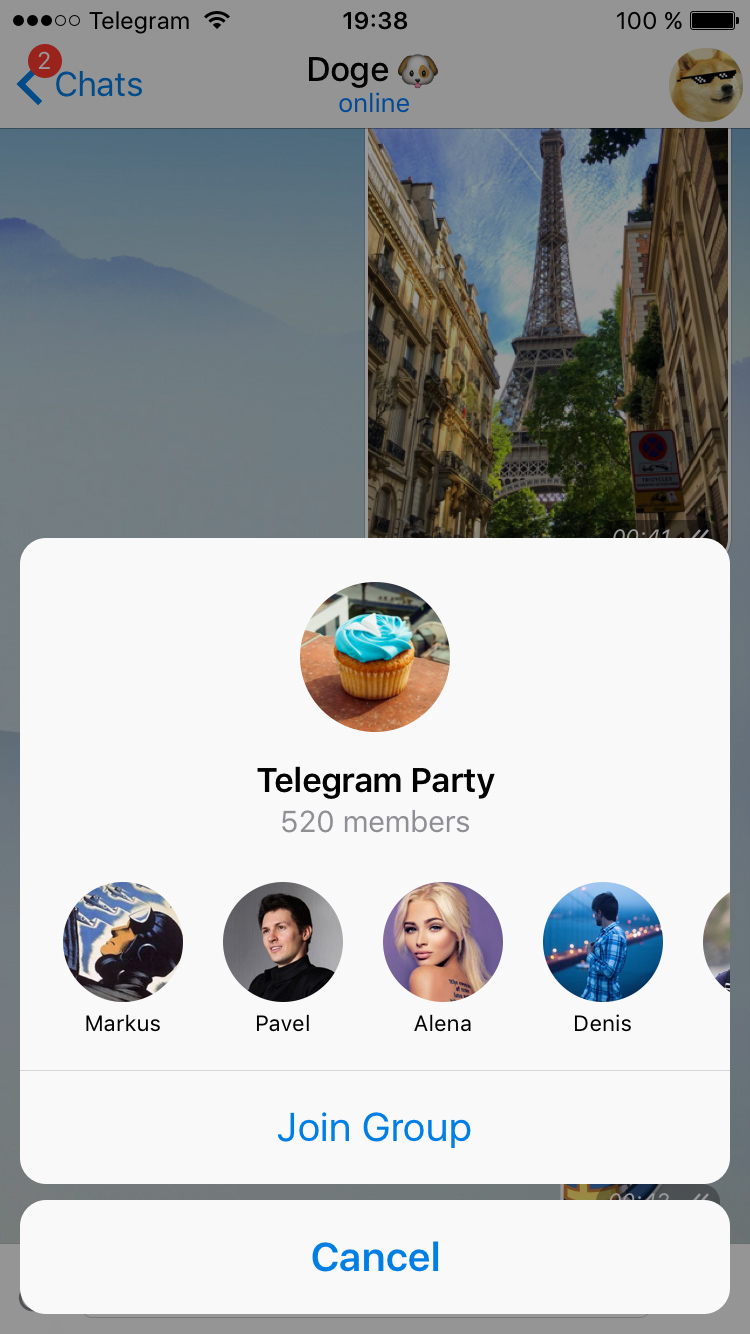Cancel the group invite dialog

click(x=374, y=1257)
